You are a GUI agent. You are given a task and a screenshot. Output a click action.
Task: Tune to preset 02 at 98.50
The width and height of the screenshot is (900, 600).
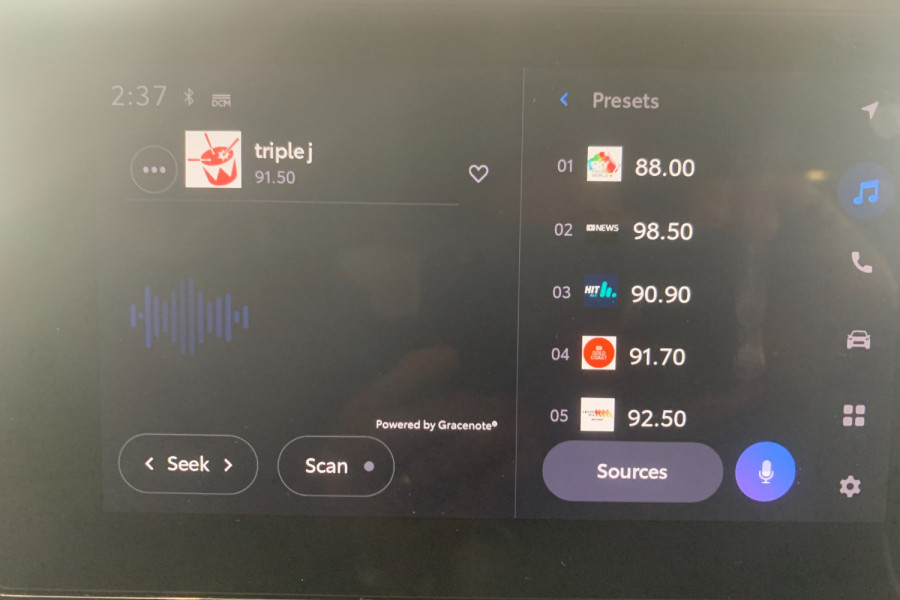(x=640, y=230)
